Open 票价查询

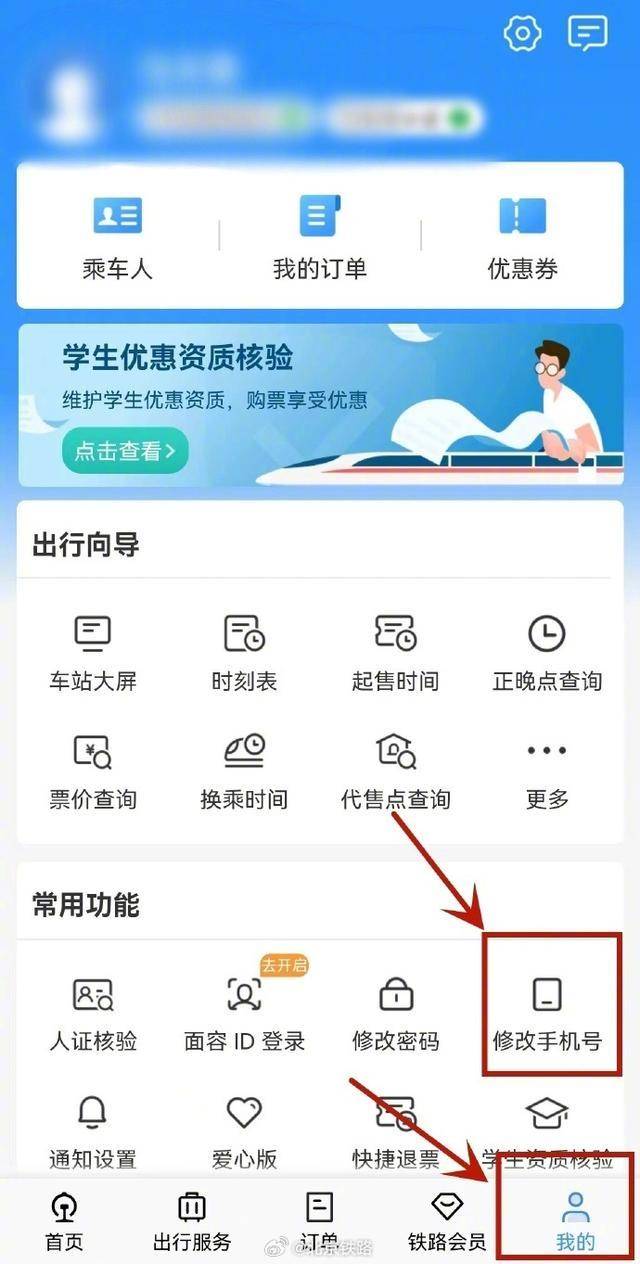click(x=93, y=771)
